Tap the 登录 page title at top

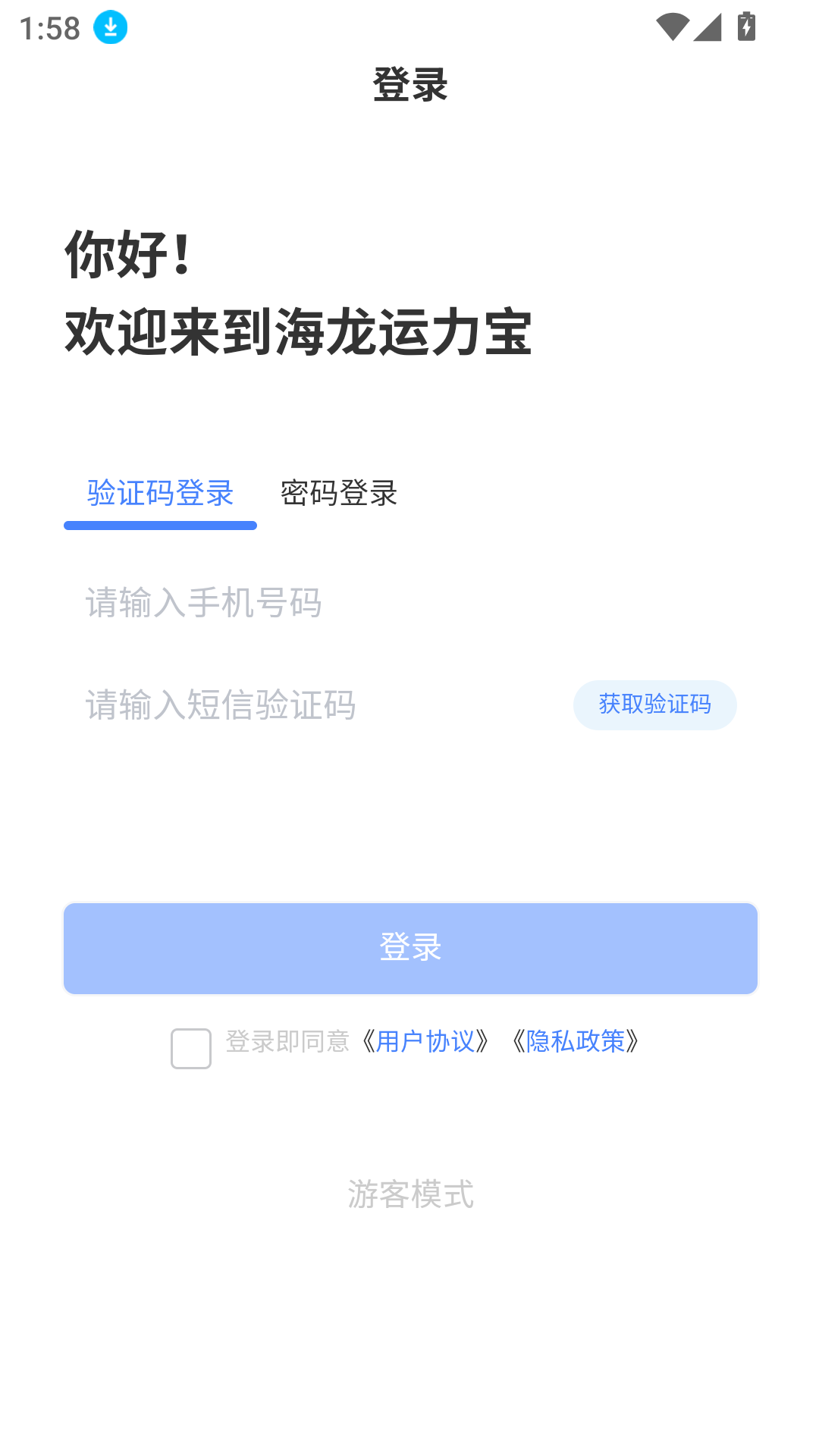pyautogui.click(x=410, y=85)
